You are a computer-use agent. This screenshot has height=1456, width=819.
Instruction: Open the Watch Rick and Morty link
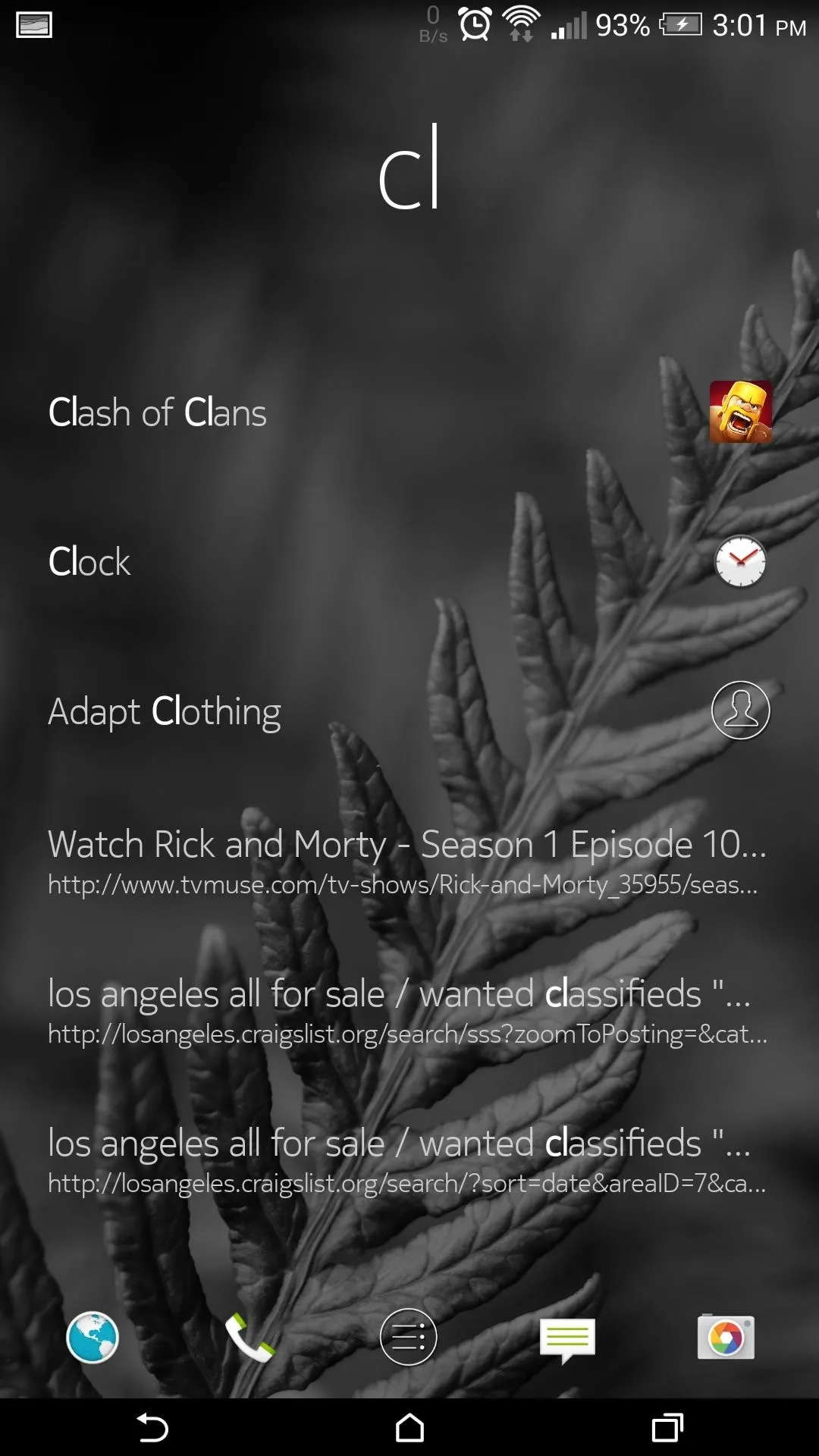pos(409,861)
